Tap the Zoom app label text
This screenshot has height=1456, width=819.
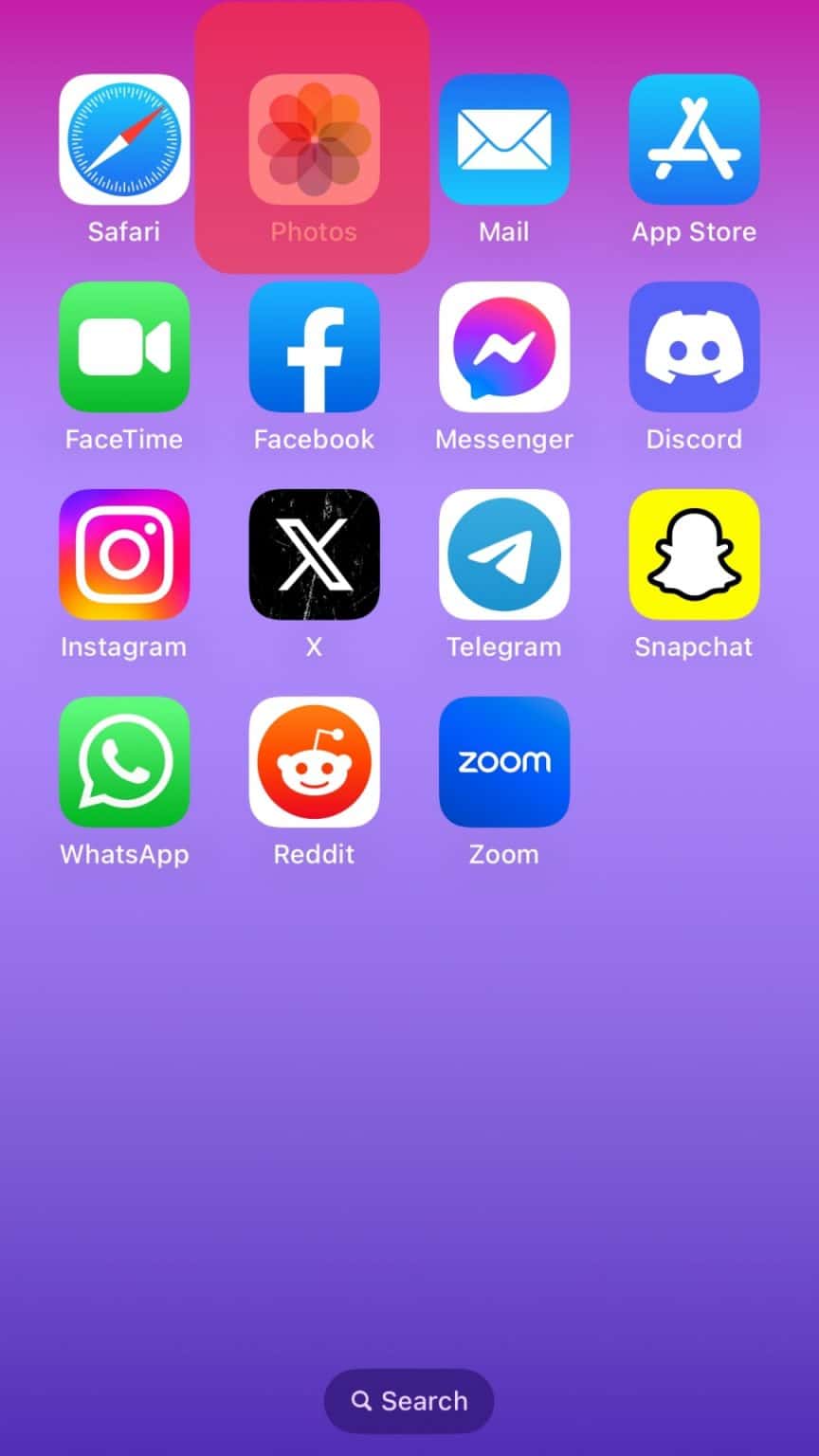click(x=503, y=854)
